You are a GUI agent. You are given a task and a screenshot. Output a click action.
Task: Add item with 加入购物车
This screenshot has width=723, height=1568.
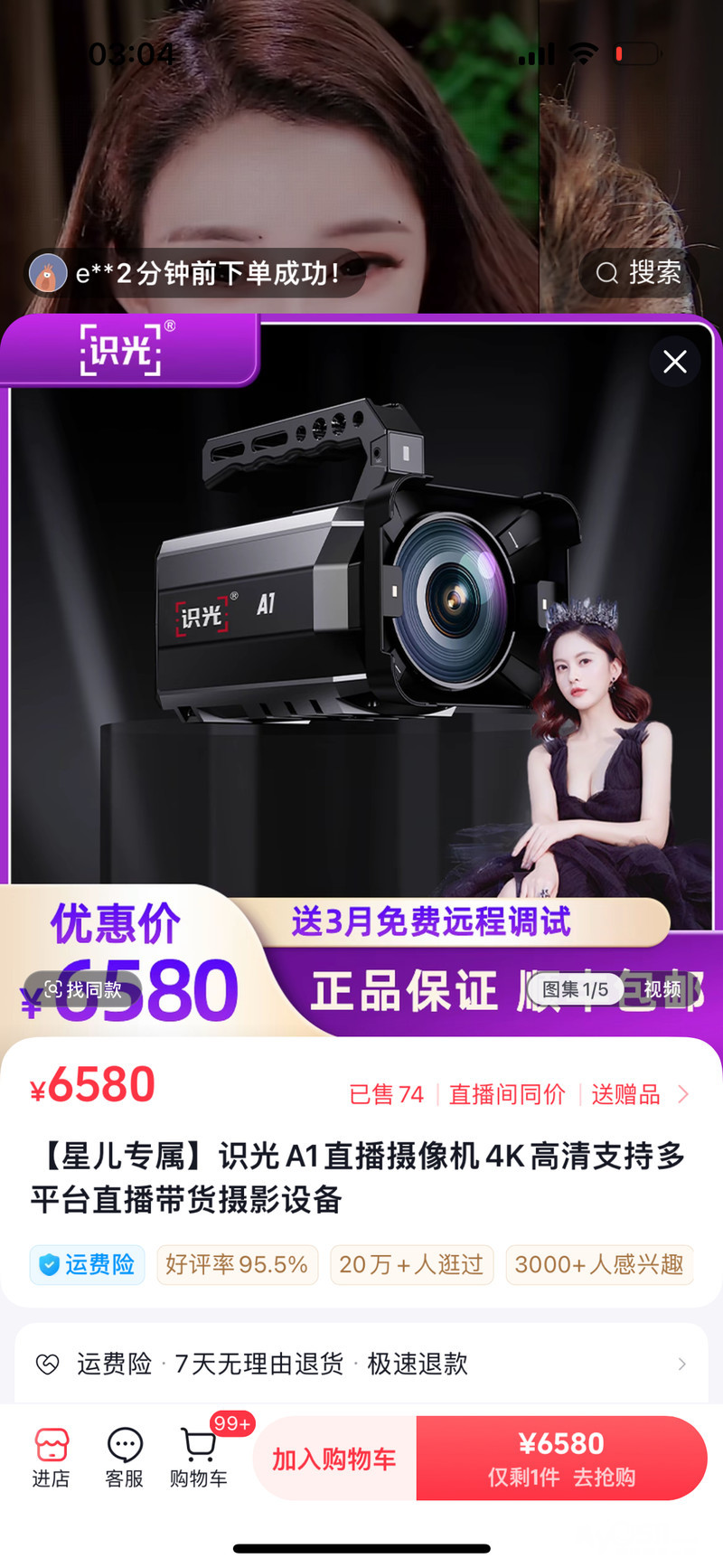point(334,1459)
